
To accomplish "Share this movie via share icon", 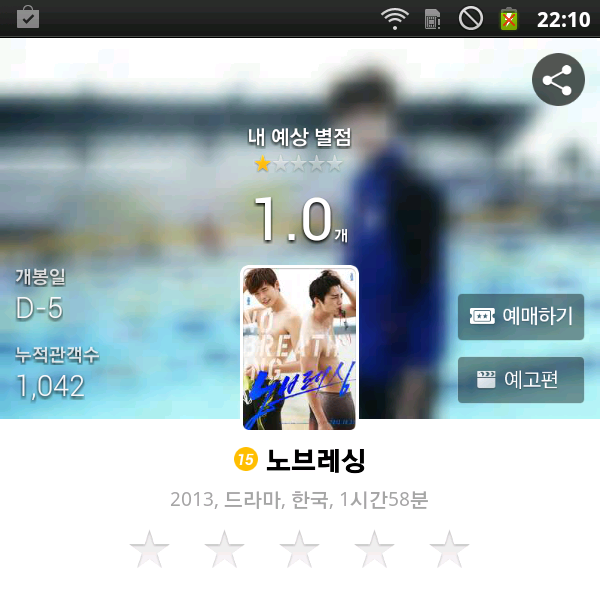I will pyautogui.click(x=558, y=79).
